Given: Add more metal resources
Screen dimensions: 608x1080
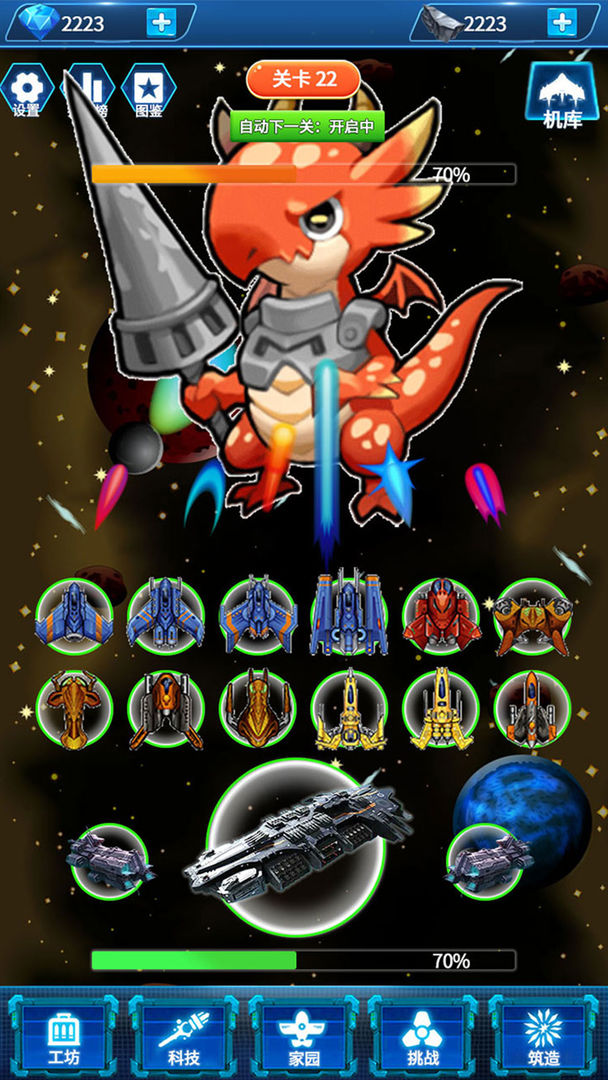Looking at the screenshot, I should 563,22.
